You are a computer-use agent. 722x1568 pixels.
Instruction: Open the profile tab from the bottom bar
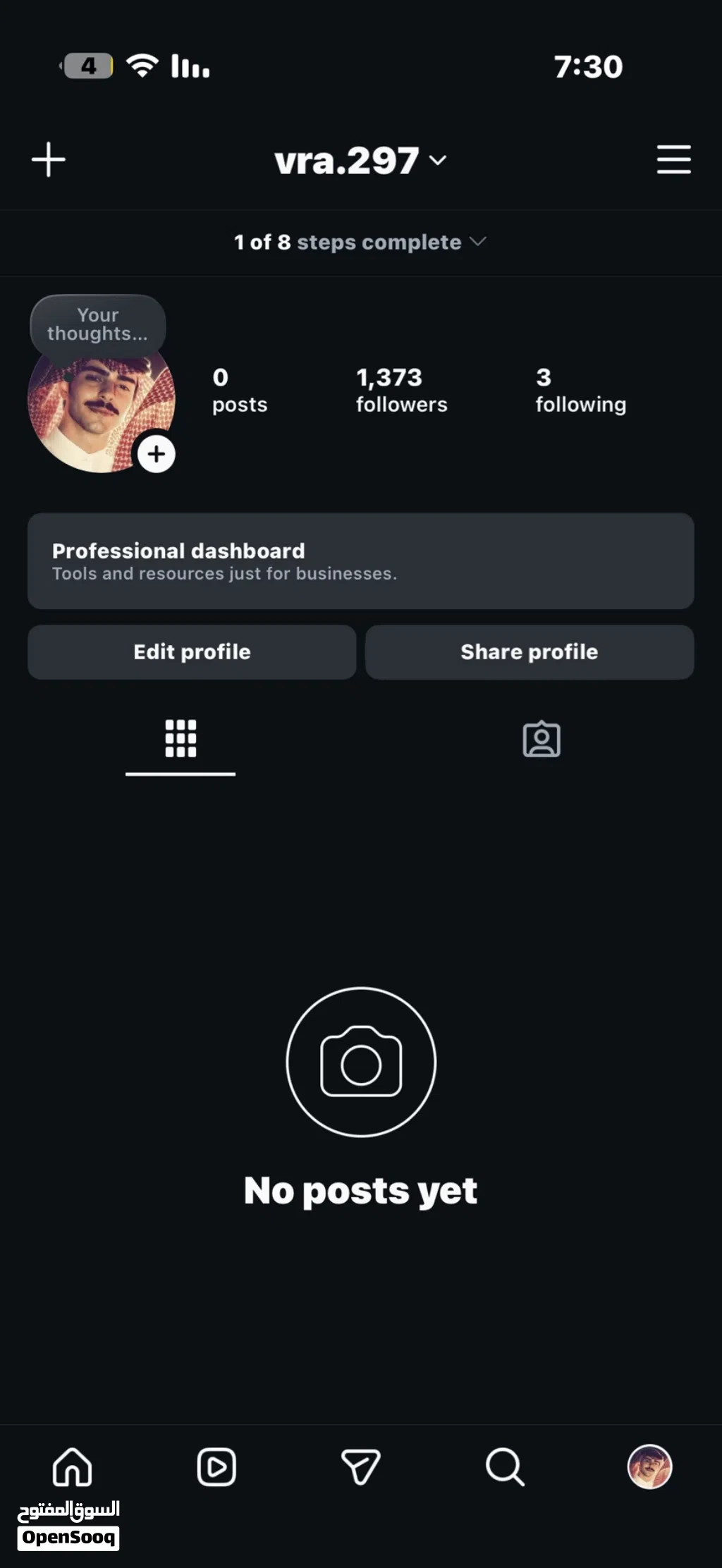pyautogui.click(x=649, y=1466)
